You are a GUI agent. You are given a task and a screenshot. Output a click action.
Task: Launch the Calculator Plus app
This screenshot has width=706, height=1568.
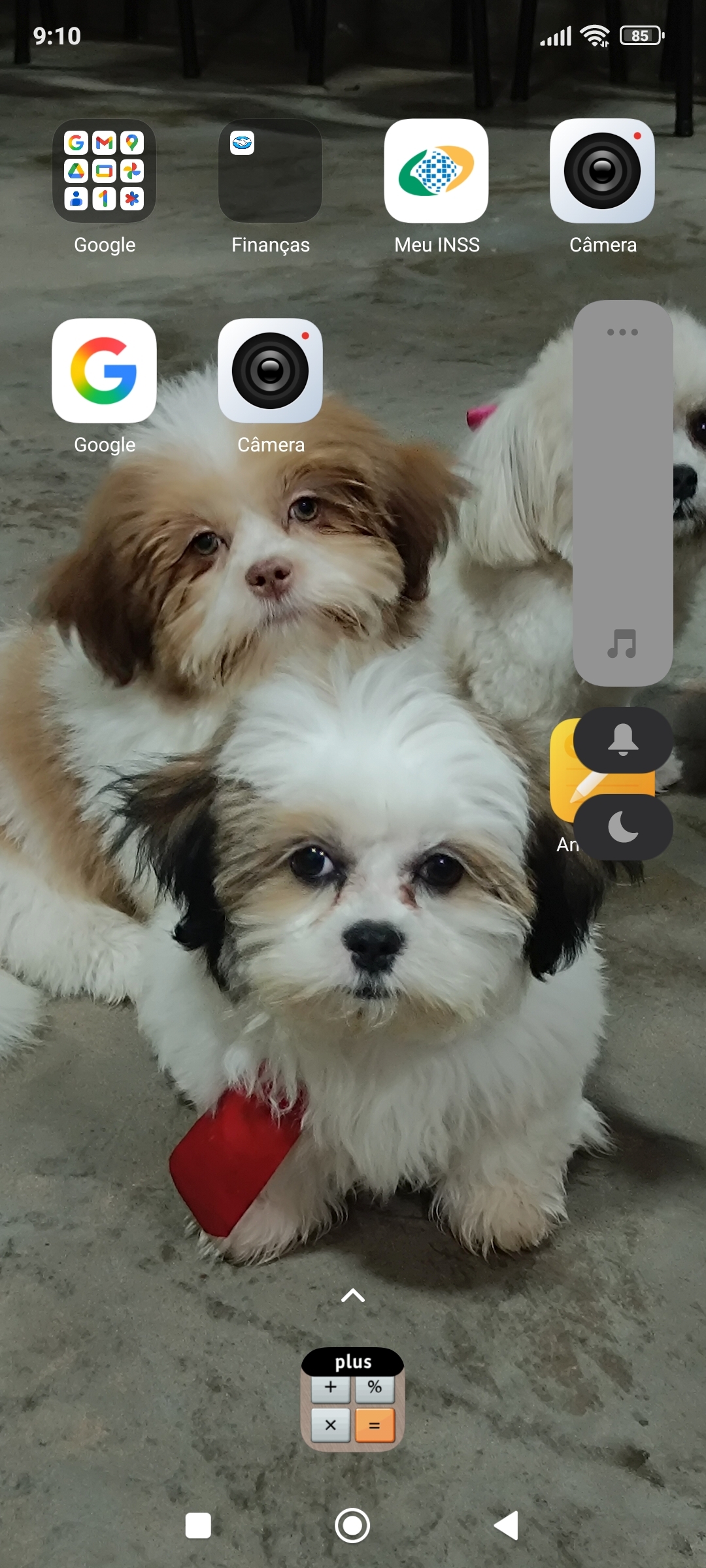pos(353,1399)
